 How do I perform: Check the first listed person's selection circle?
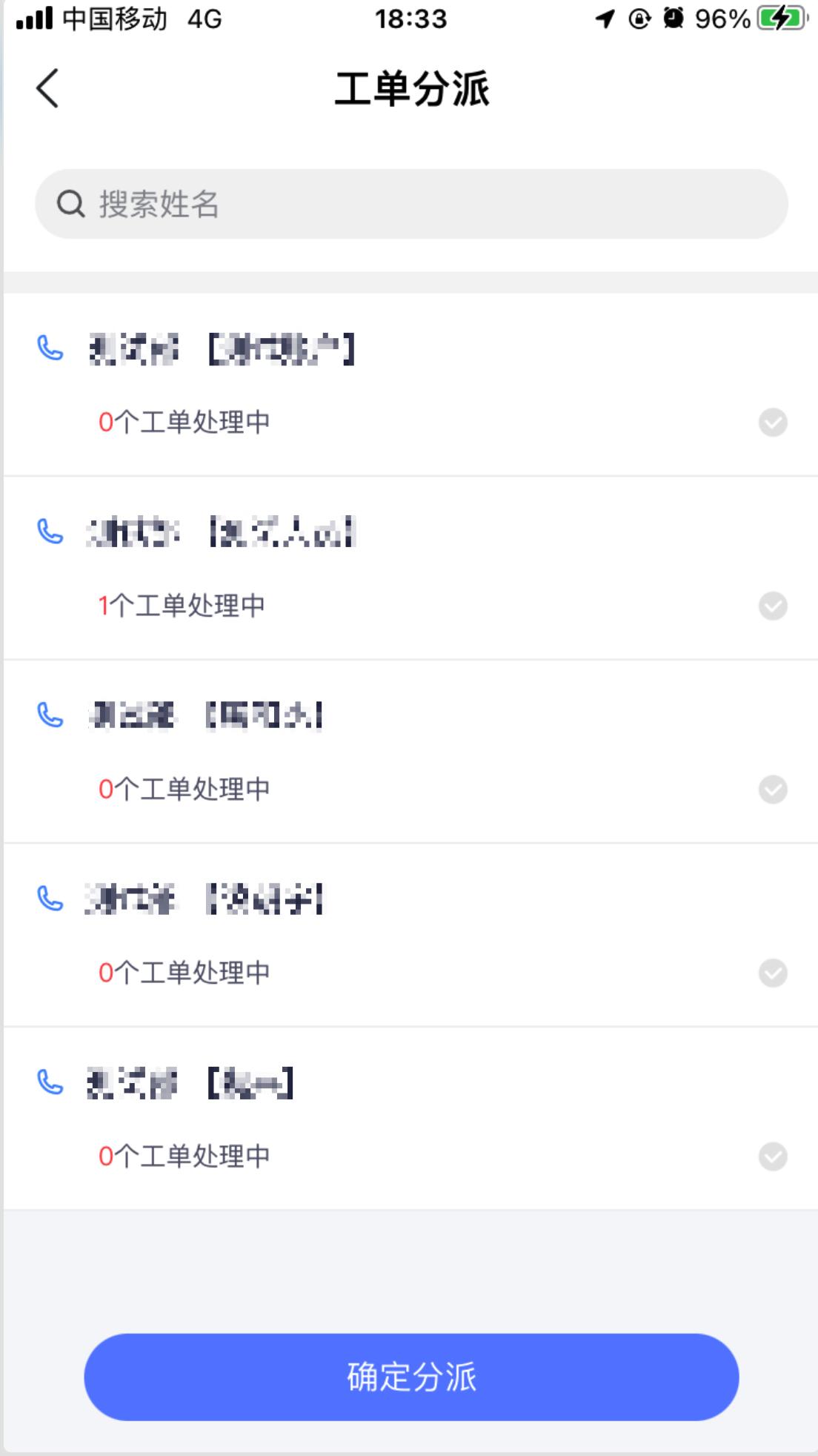pyautogui.click(x=772, y=423)
